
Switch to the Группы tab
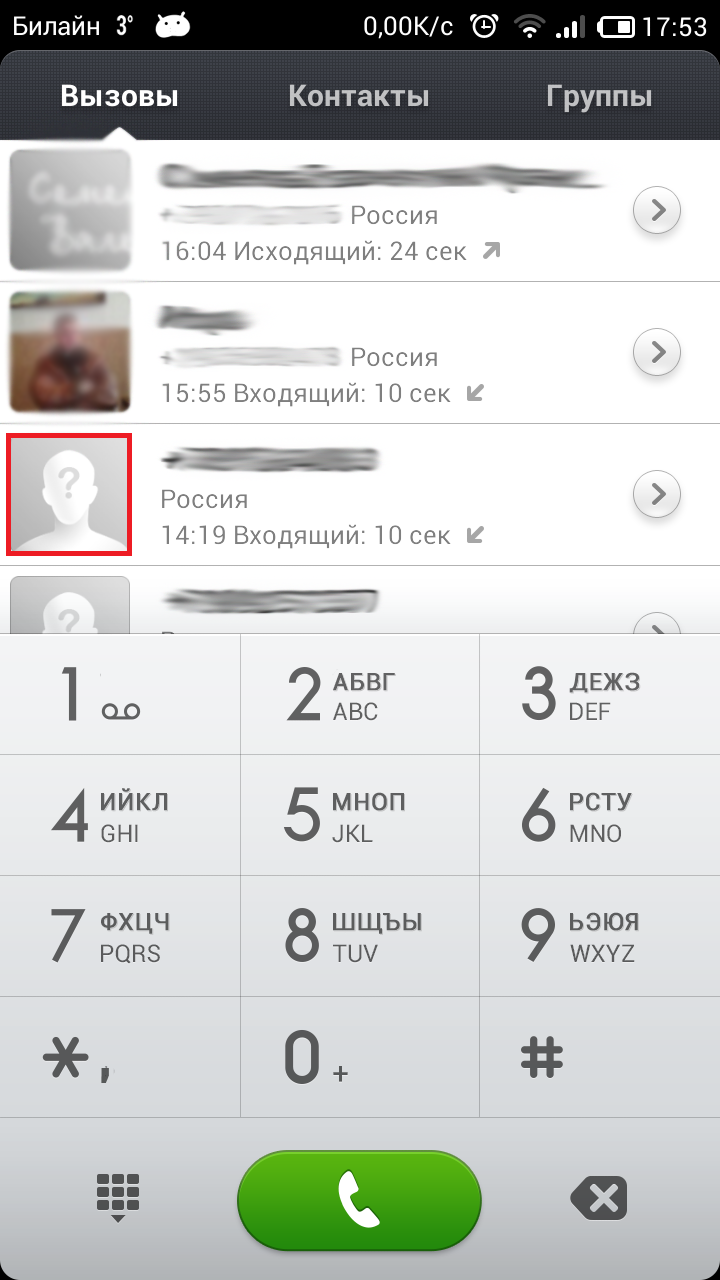pyautogui.click(x=599, y=96)
